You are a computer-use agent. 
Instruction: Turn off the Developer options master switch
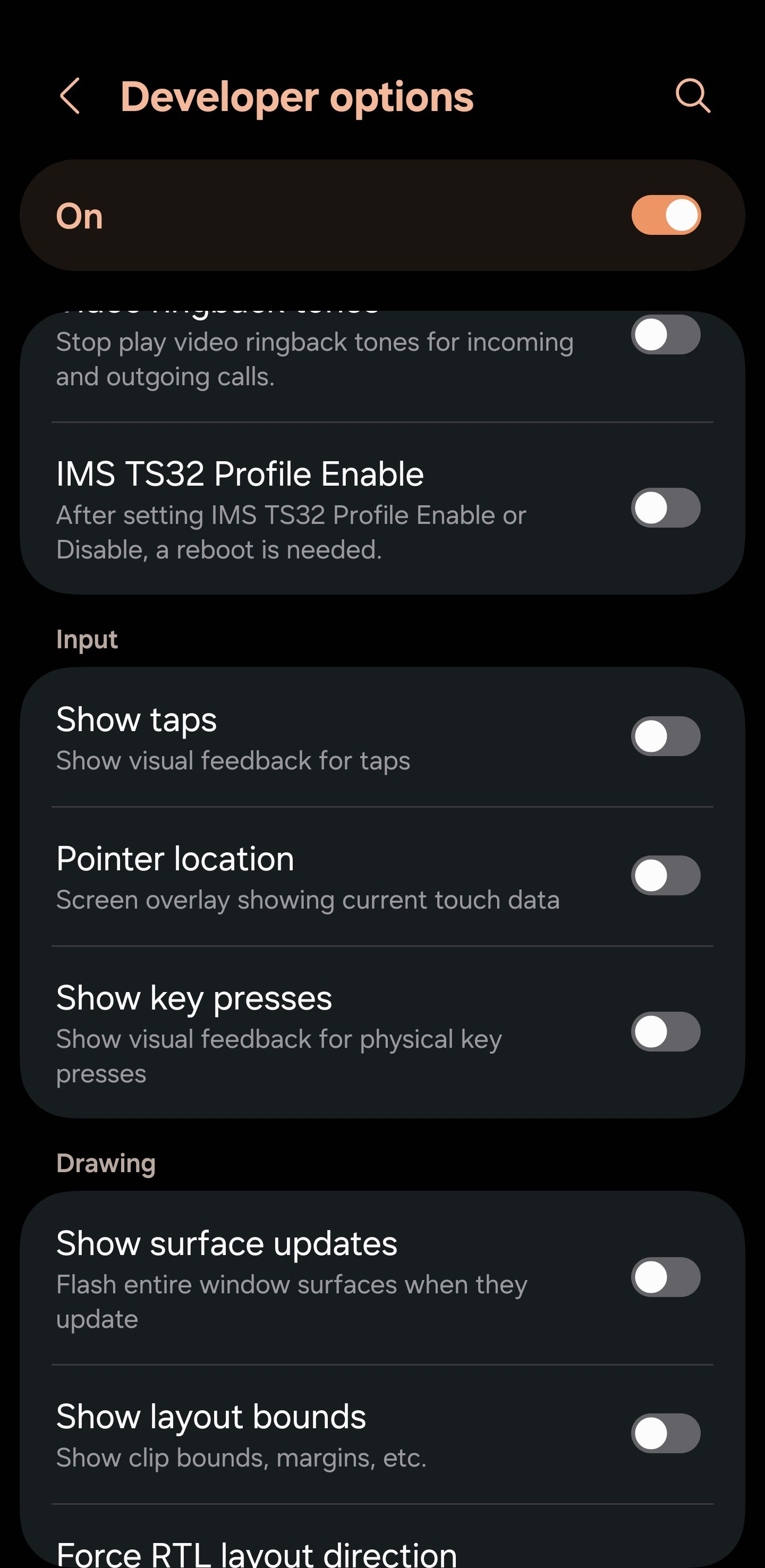click(666, 215)
